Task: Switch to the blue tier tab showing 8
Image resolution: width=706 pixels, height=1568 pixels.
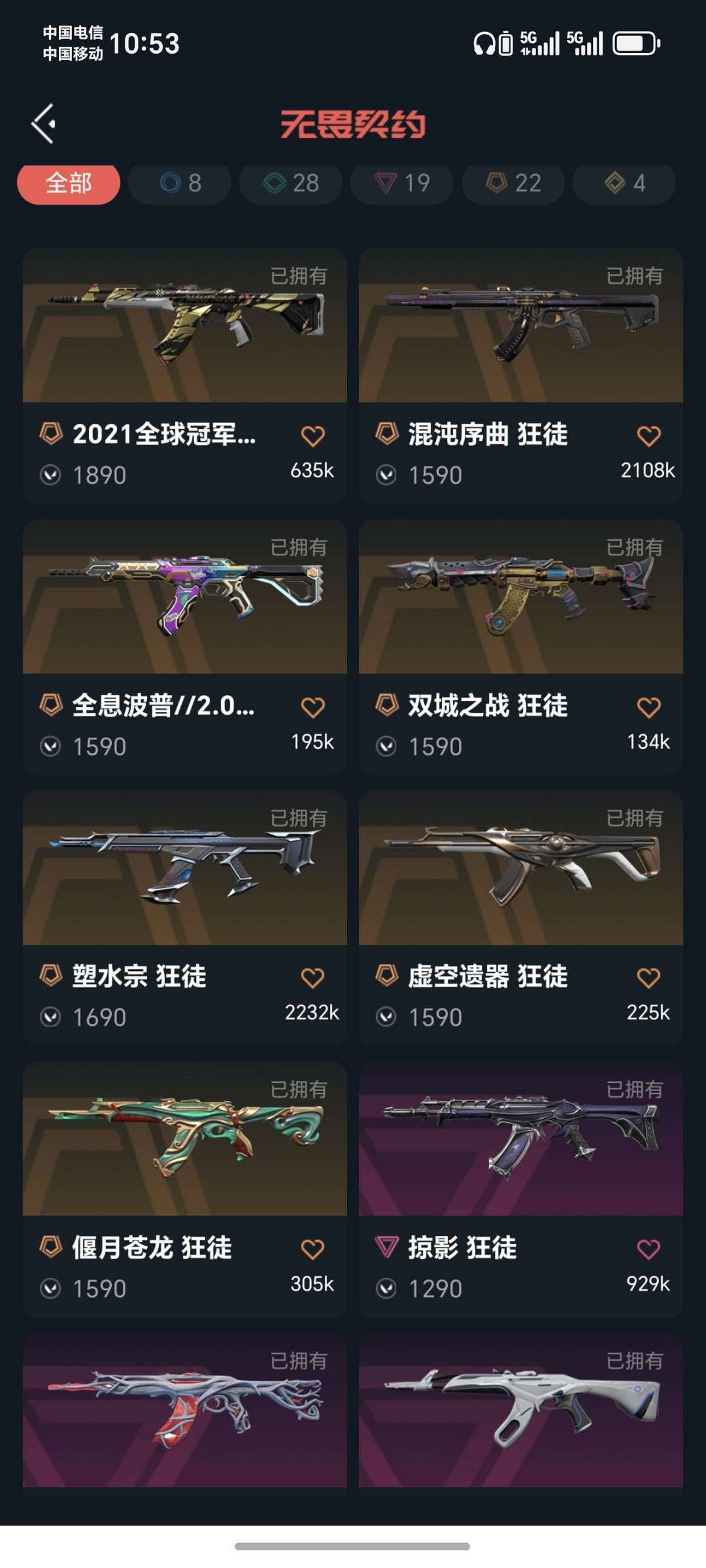Action: [180, 183]
